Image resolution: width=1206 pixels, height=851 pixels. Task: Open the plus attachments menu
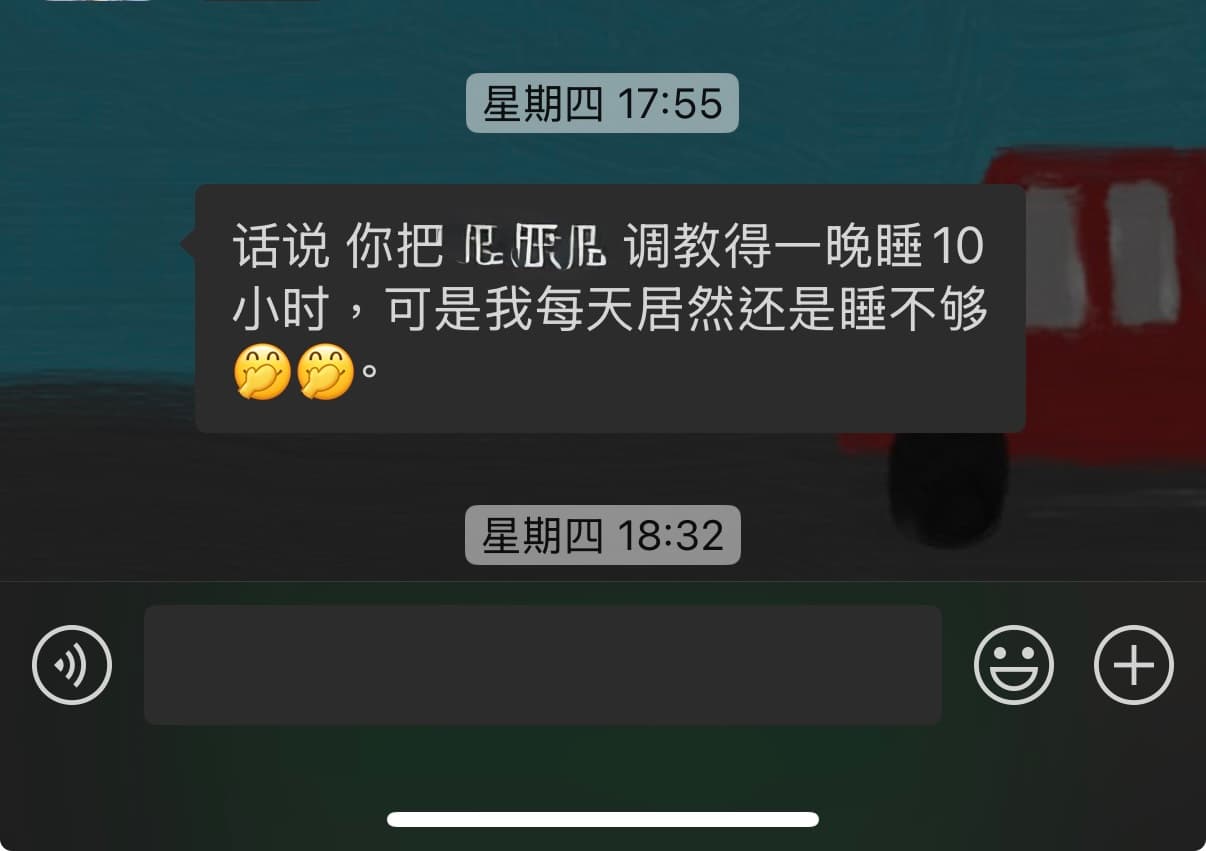[1133, 665]
